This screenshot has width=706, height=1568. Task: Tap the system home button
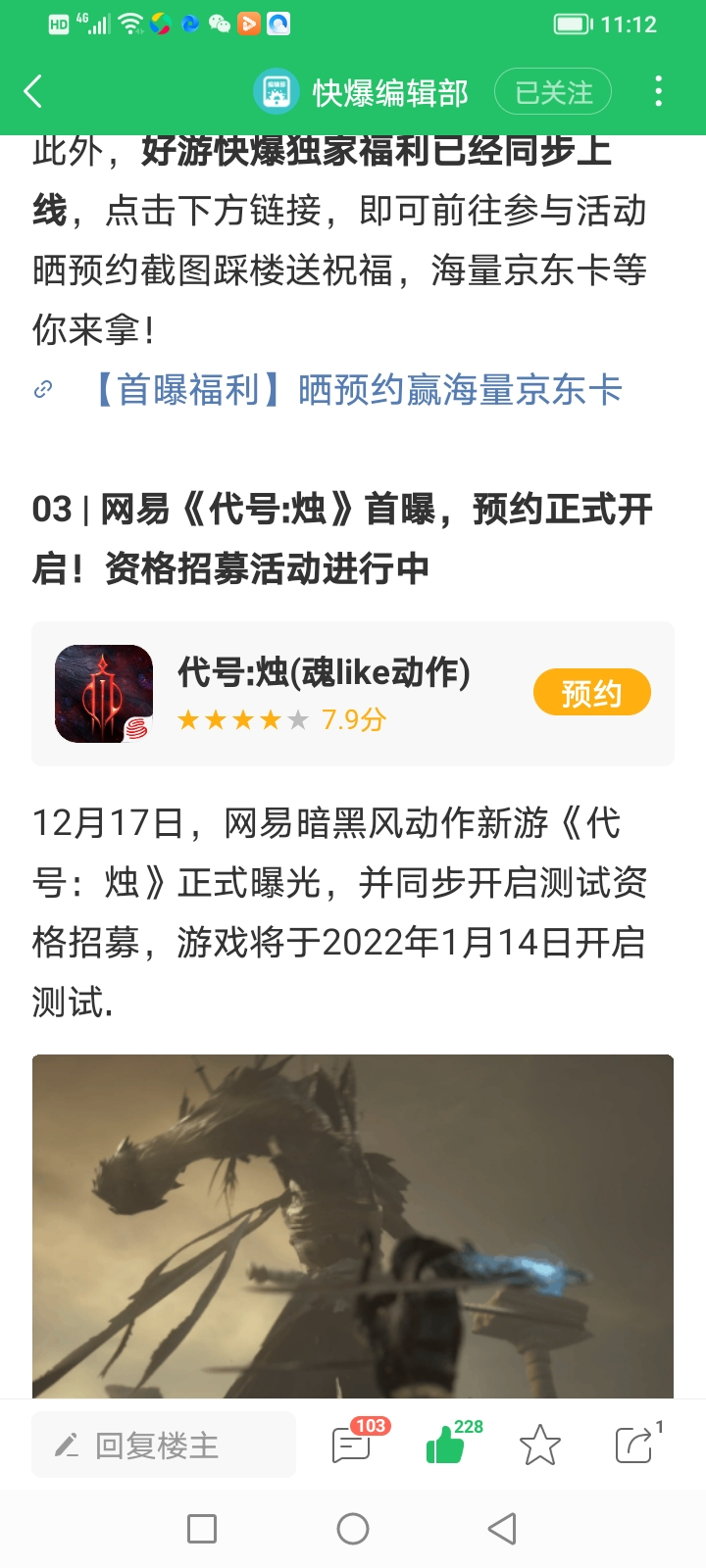(x=353, y=1529)
